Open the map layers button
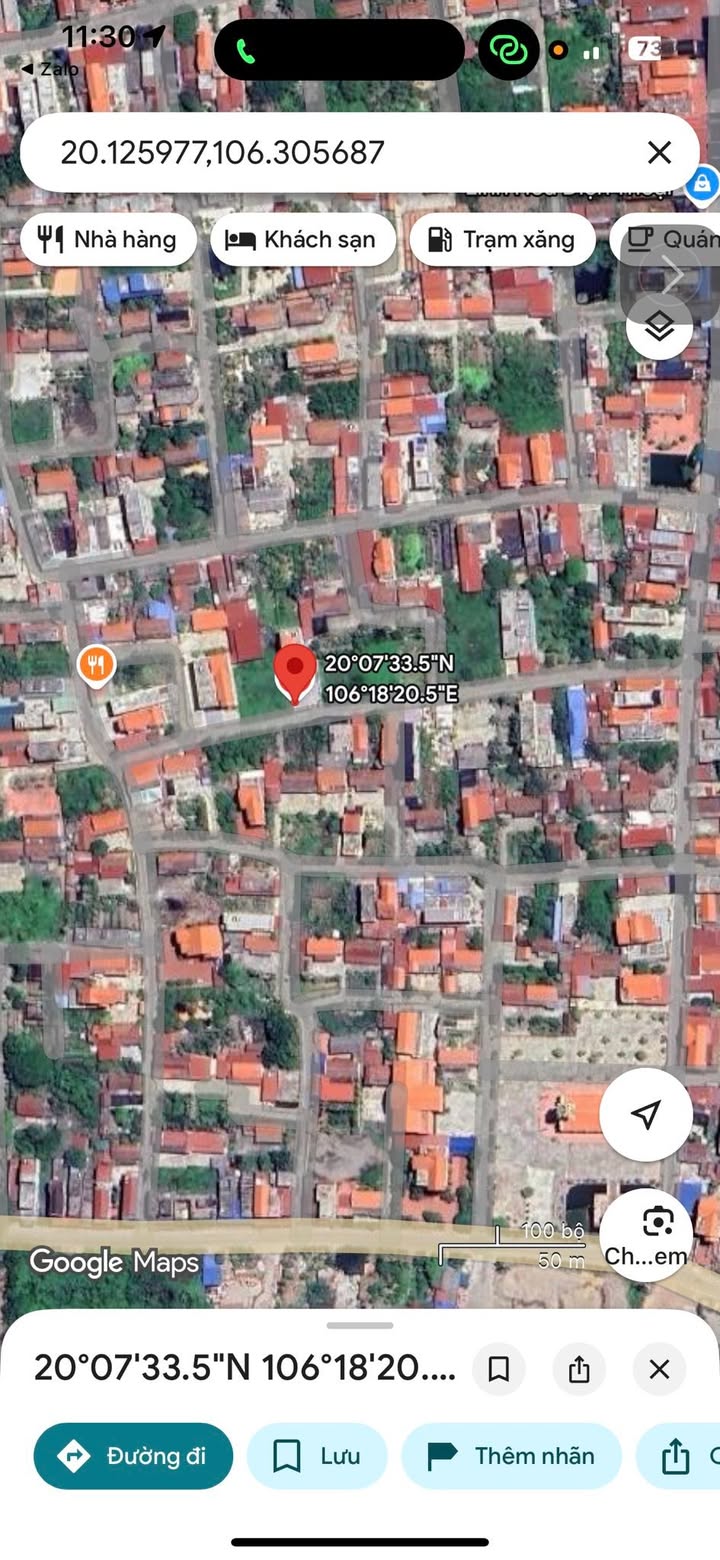 coord(659,327)
